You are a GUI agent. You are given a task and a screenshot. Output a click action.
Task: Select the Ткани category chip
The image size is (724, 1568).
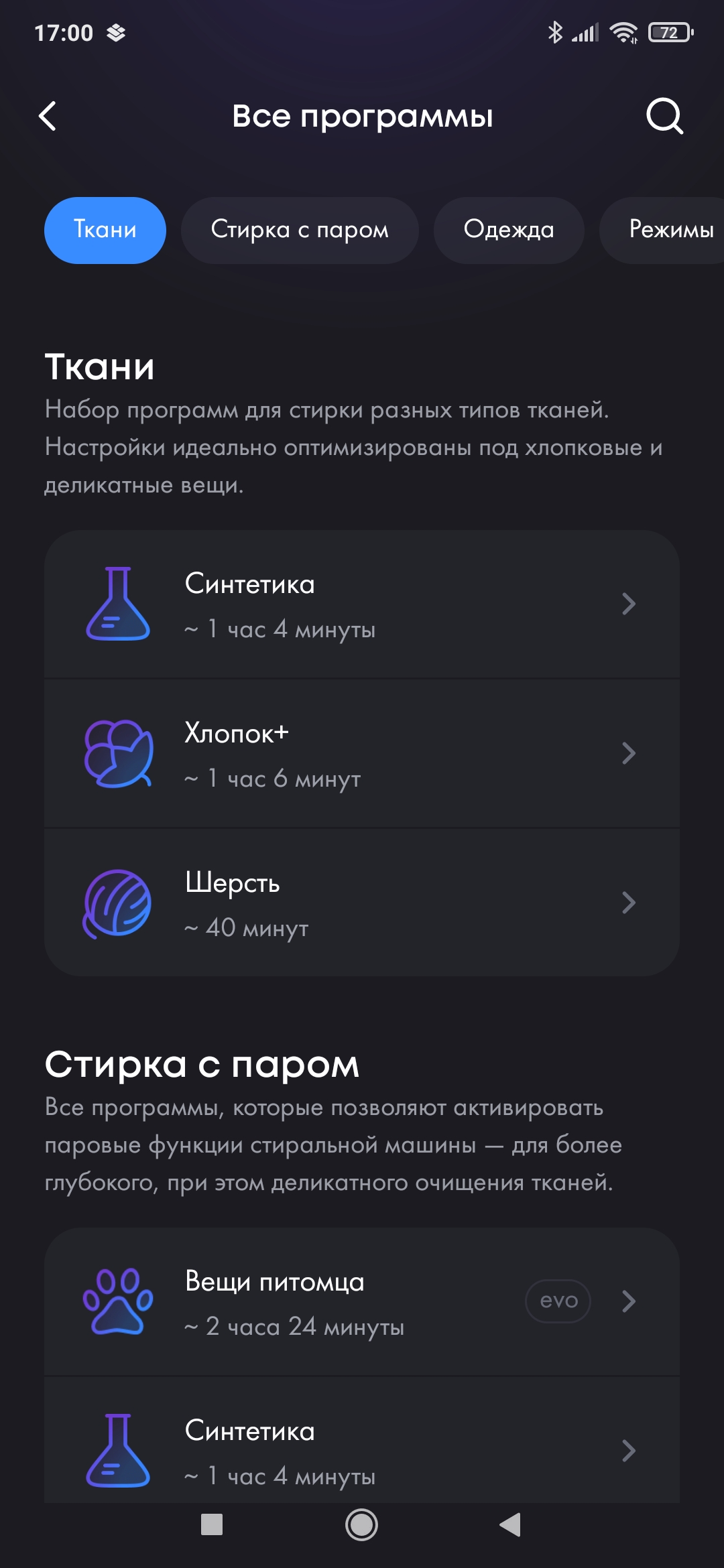(x=105, y=230)
